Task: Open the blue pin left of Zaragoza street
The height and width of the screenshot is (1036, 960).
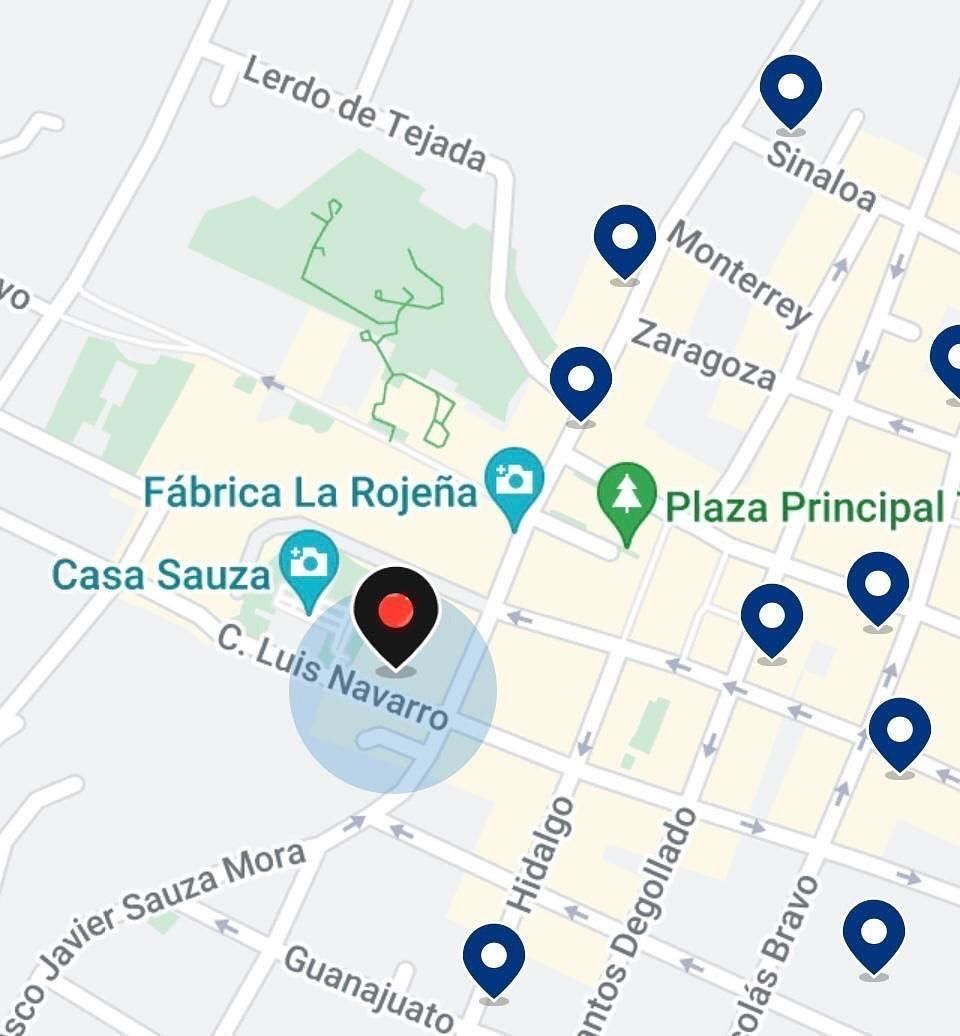Action: pyautogui.click(x=580, y=381)
